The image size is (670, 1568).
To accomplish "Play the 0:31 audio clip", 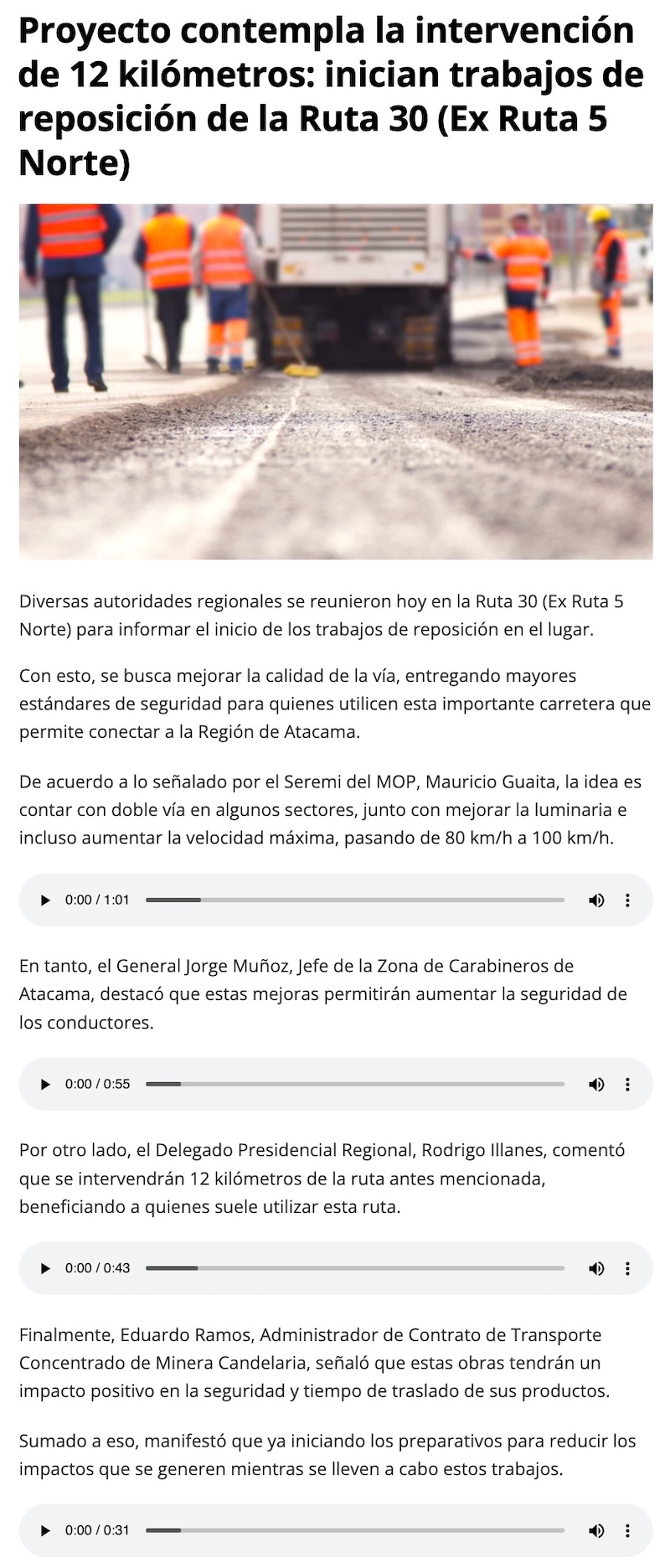I will point(45,1530).
